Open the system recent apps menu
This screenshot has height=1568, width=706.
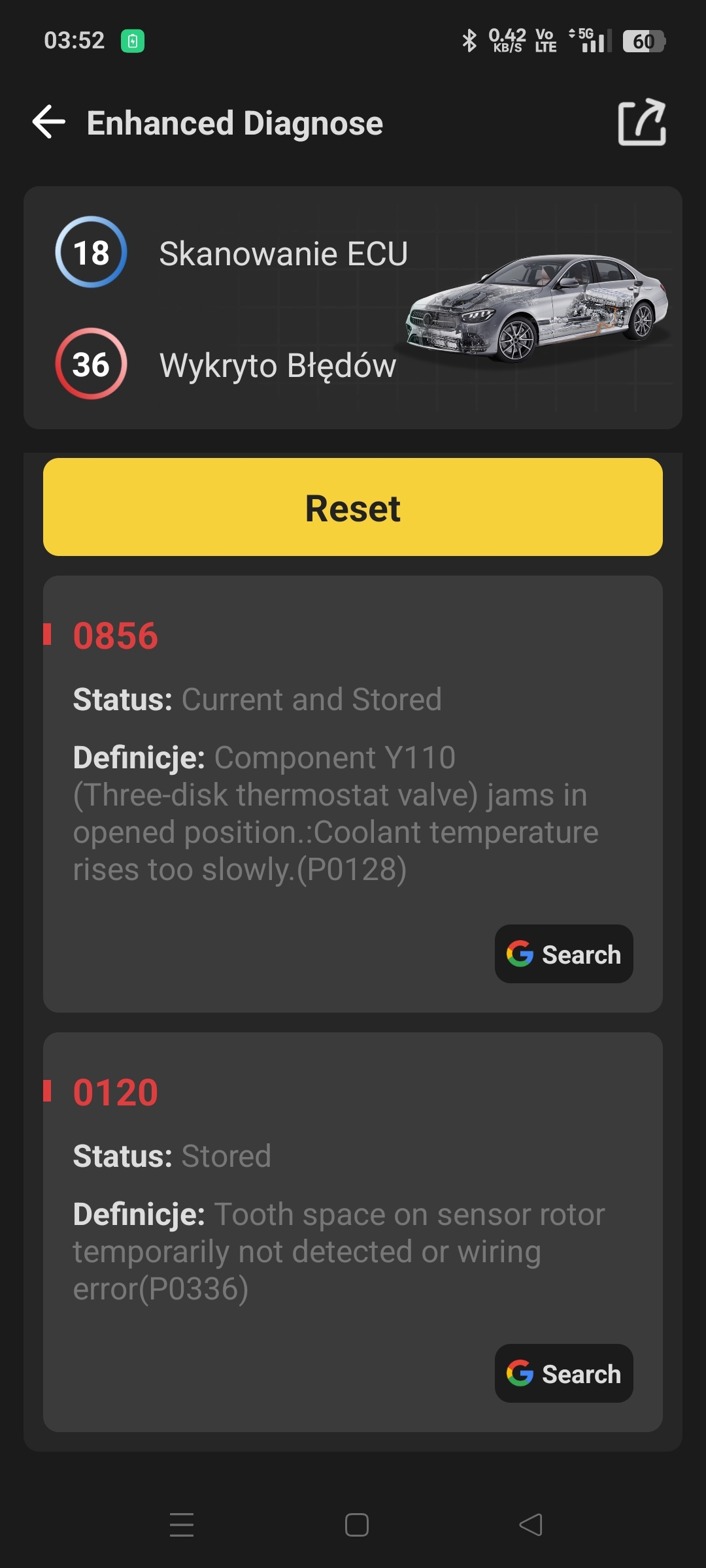[182, 1525]
